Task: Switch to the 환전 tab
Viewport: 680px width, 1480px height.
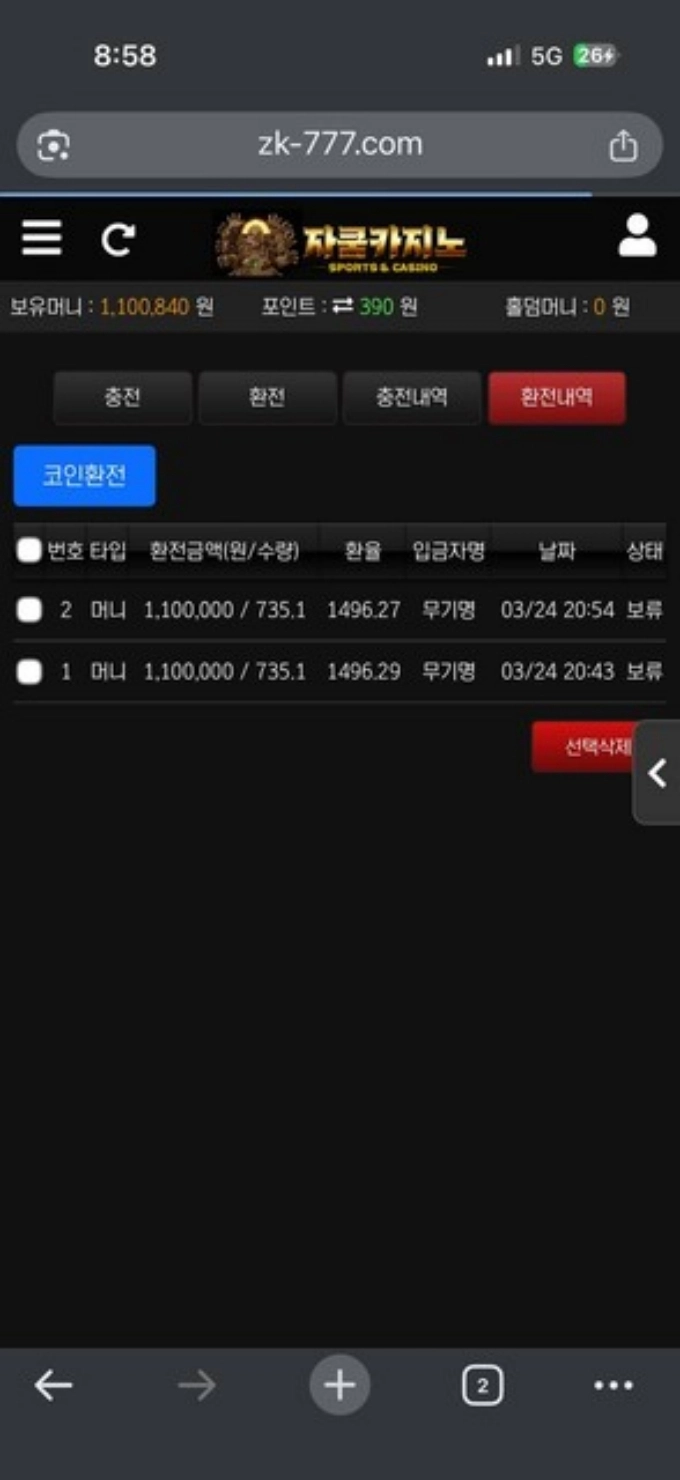Action: (x=267, y=397)
